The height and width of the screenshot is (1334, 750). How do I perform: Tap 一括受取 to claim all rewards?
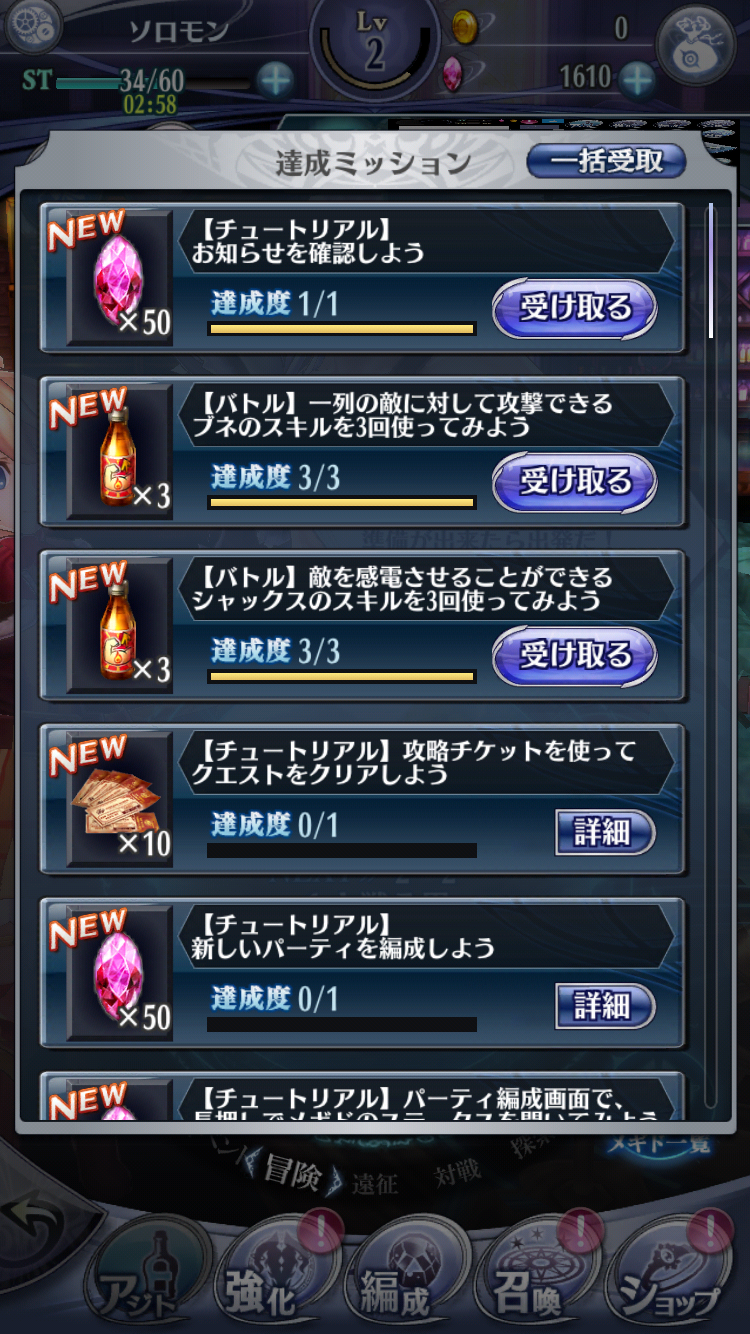[x=606, y=161]
